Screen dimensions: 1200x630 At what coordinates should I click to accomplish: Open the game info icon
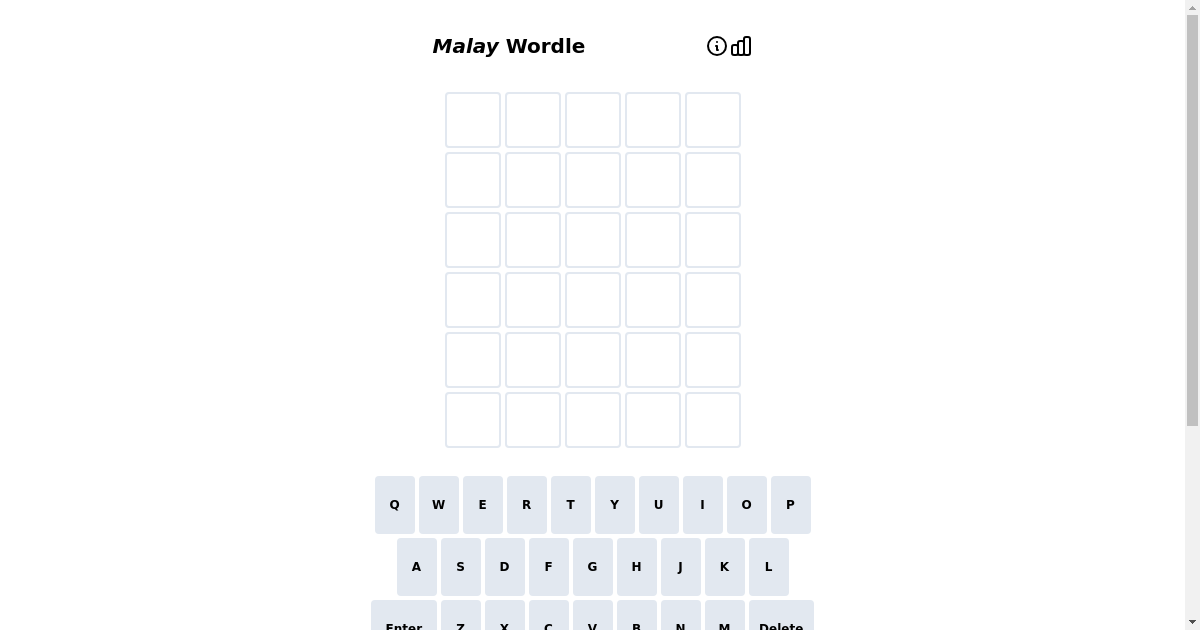[x=717, y=46]
